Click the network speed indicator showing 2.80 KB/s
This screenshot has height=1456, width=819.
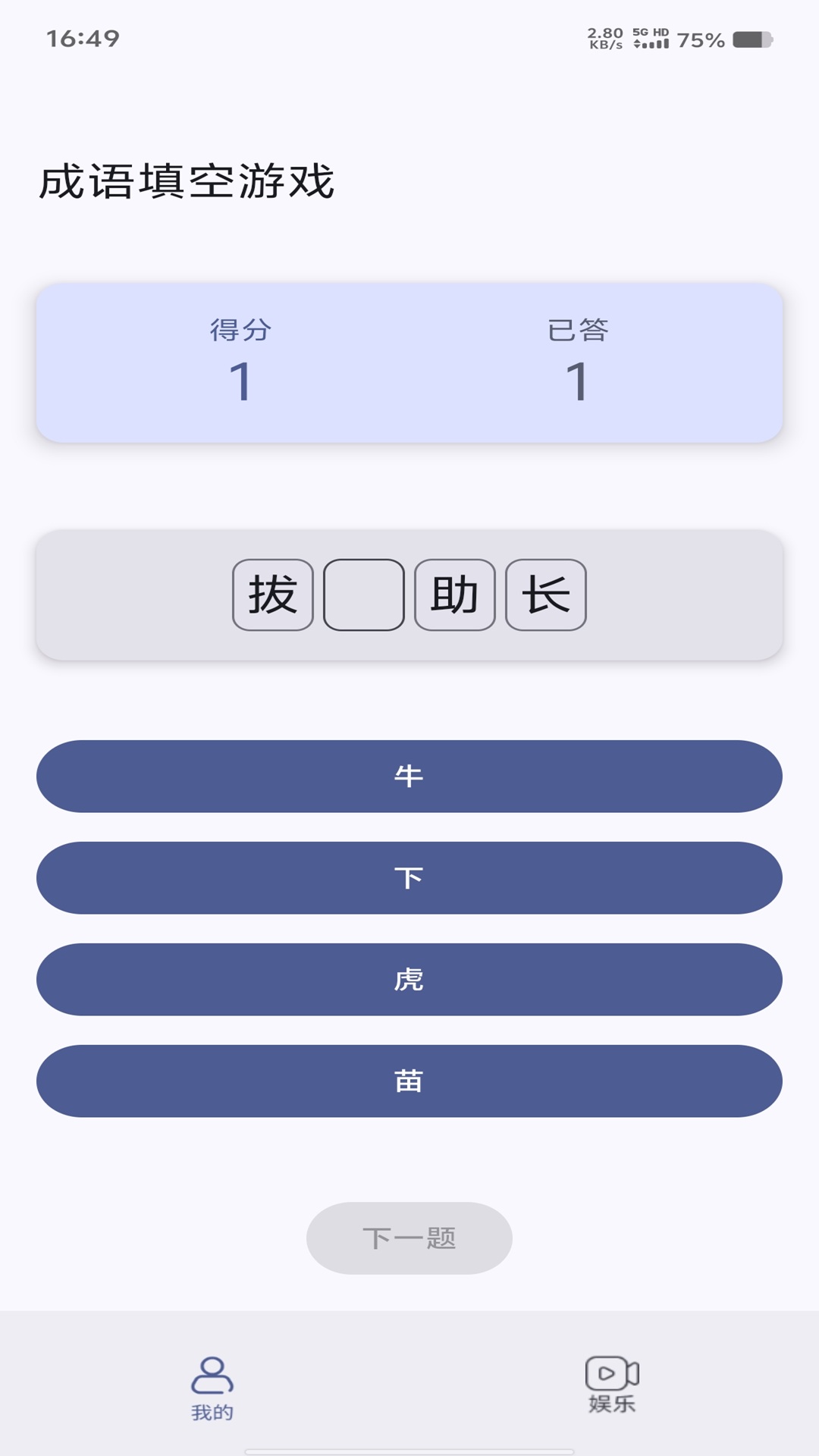coord(604,37)
